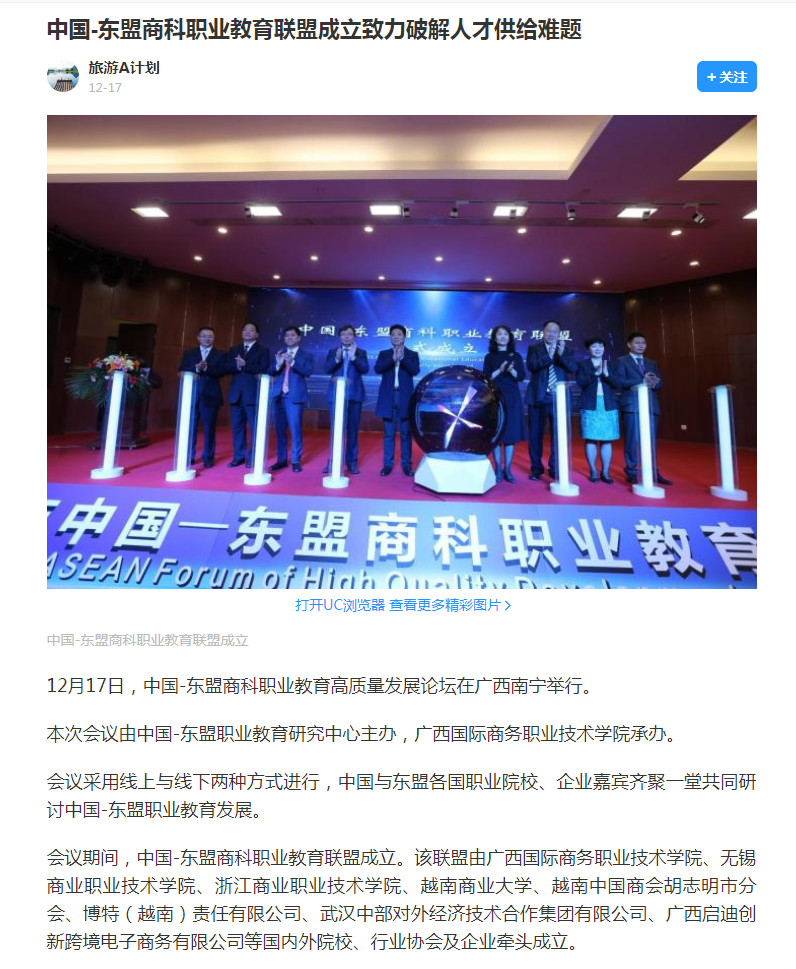Open 旅游A计划 author avatar
796x969 pixels.
coord(63,77)
